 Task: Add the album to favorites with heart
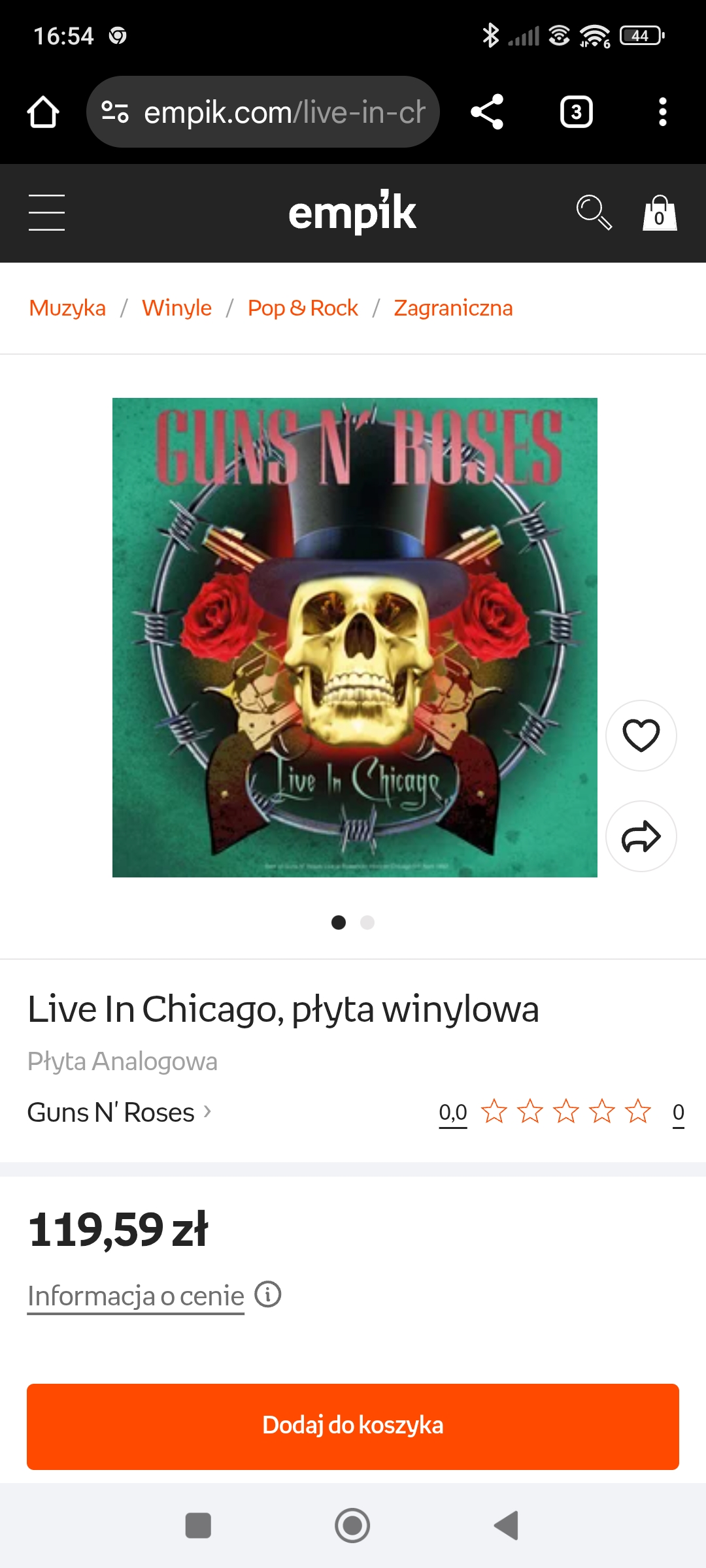[641, 736]
